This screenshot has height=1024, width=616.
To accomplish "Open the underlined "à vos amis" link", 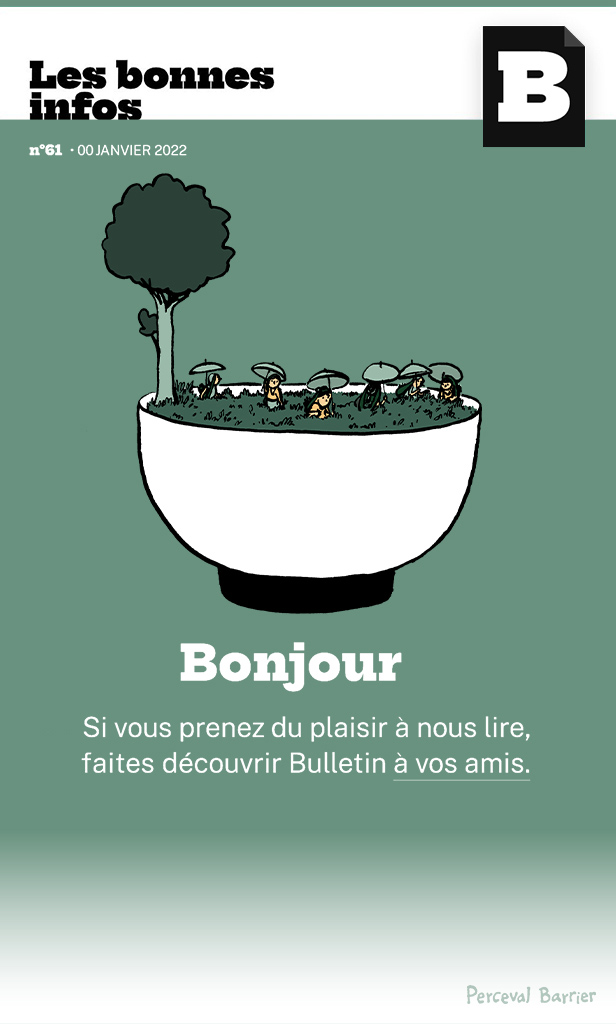I will tap(461, 763).
